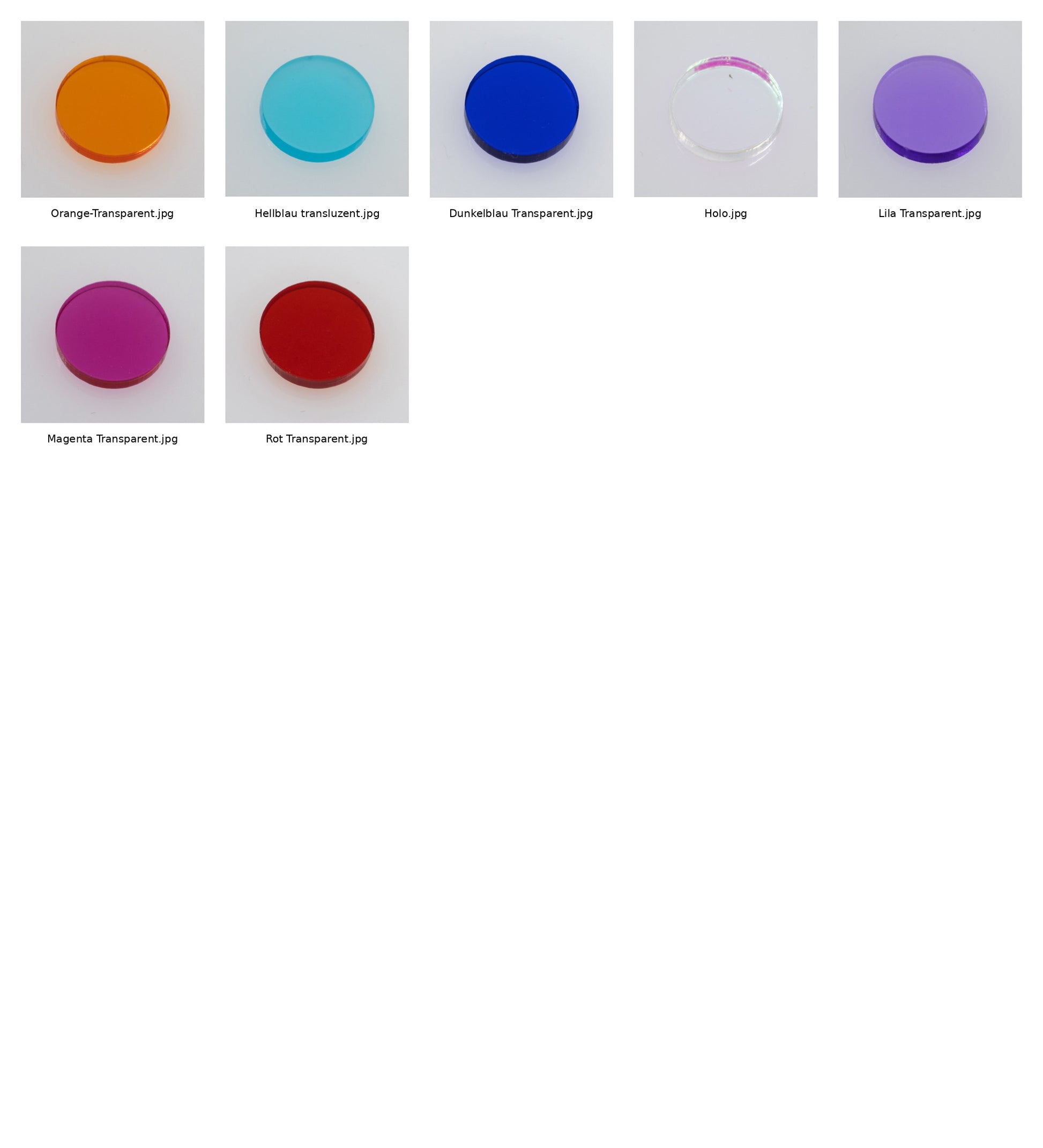
Task: Open the Orange-Transparent.jpg thumbnail
Action: [x=112, y=109]
